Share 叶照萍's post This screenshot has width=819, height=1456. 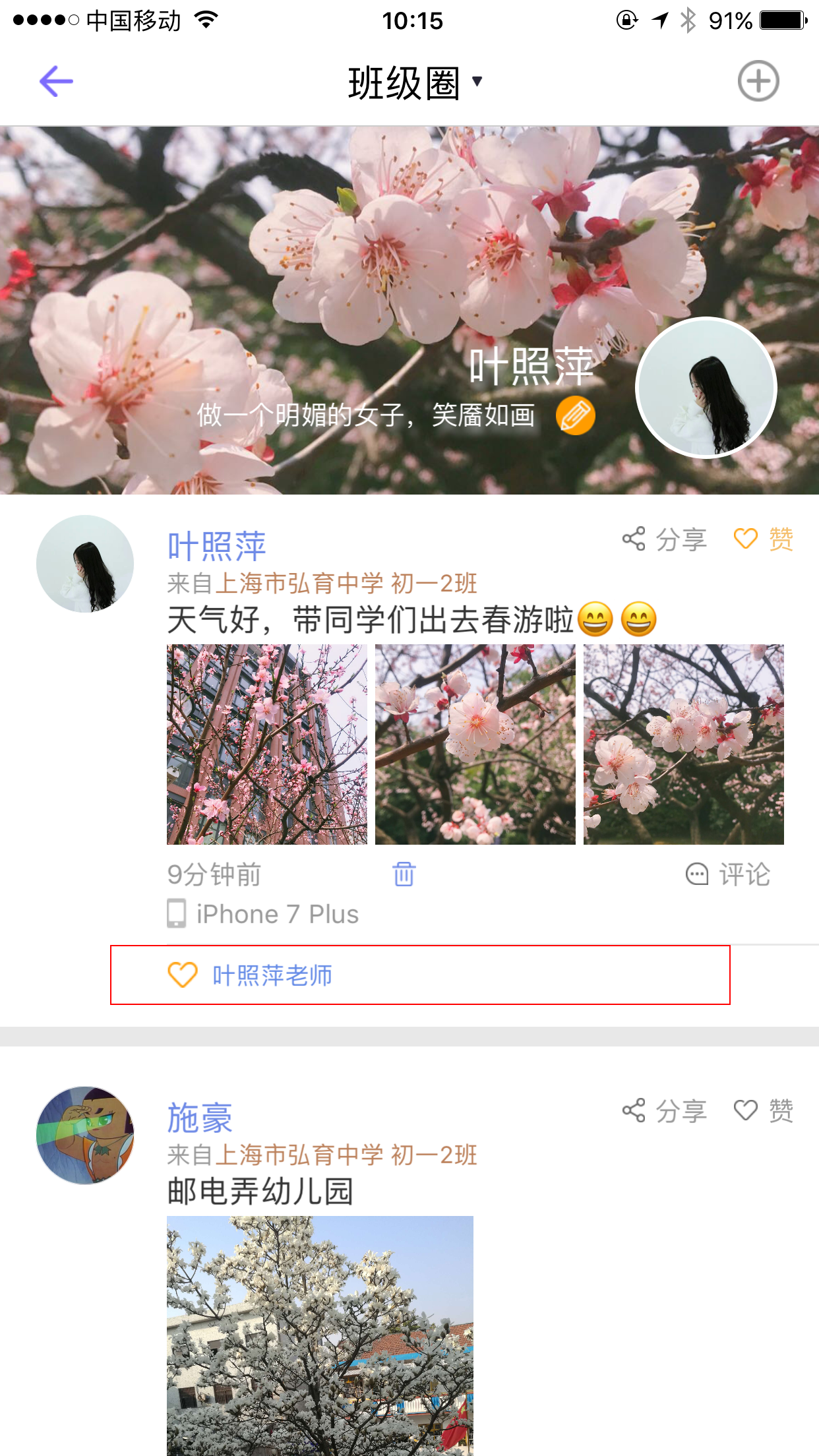click(x=664, y=539)
